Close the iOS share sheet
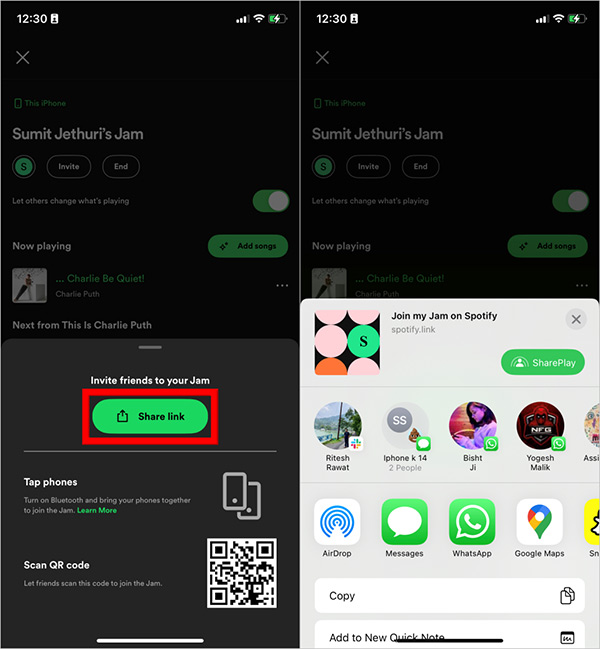The width and height of the screenshot is (600, 649). (x=575, y=319)
